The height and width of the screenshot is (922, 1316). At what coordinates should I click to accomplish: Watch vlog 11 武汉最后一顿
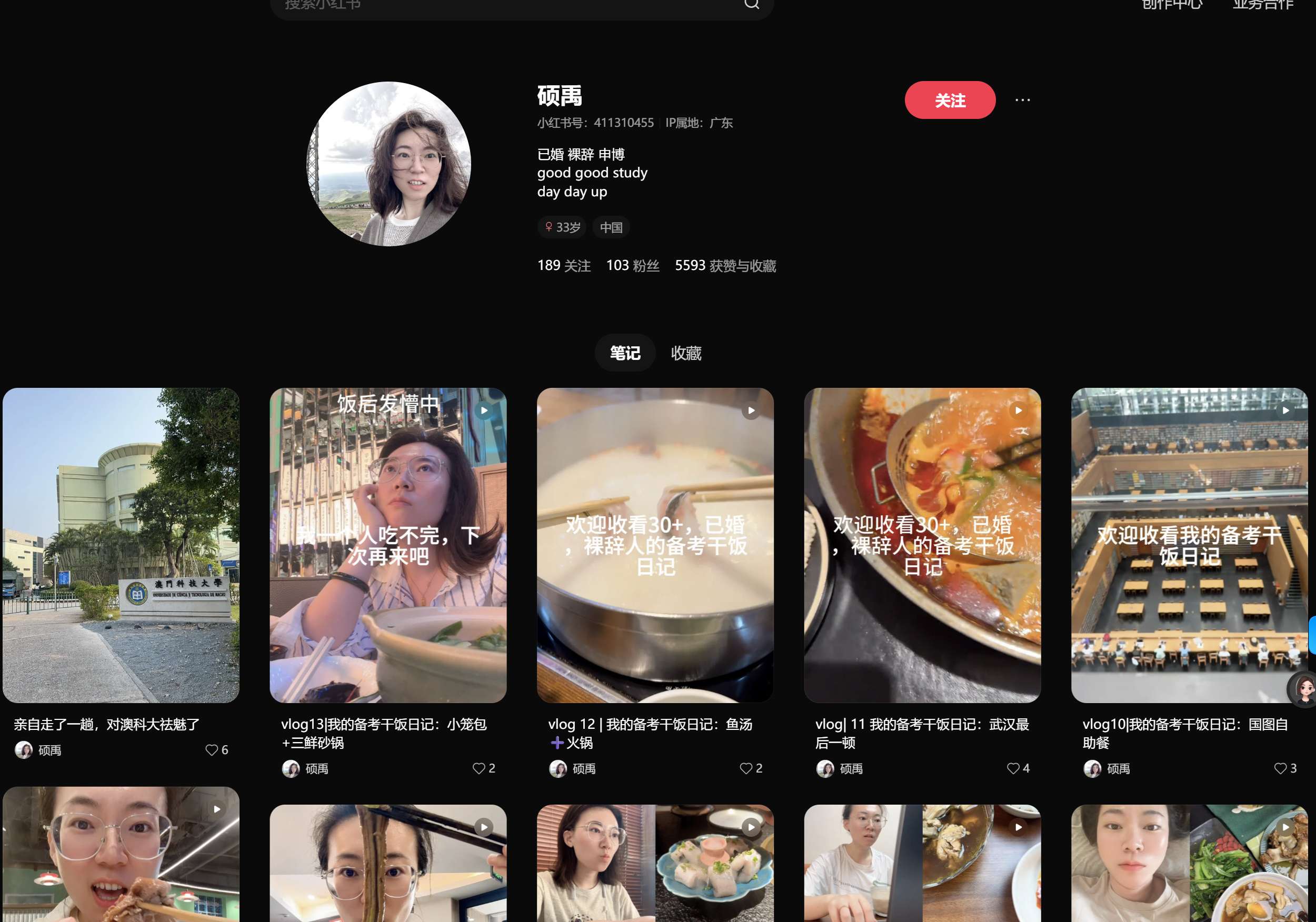point(922,545)
